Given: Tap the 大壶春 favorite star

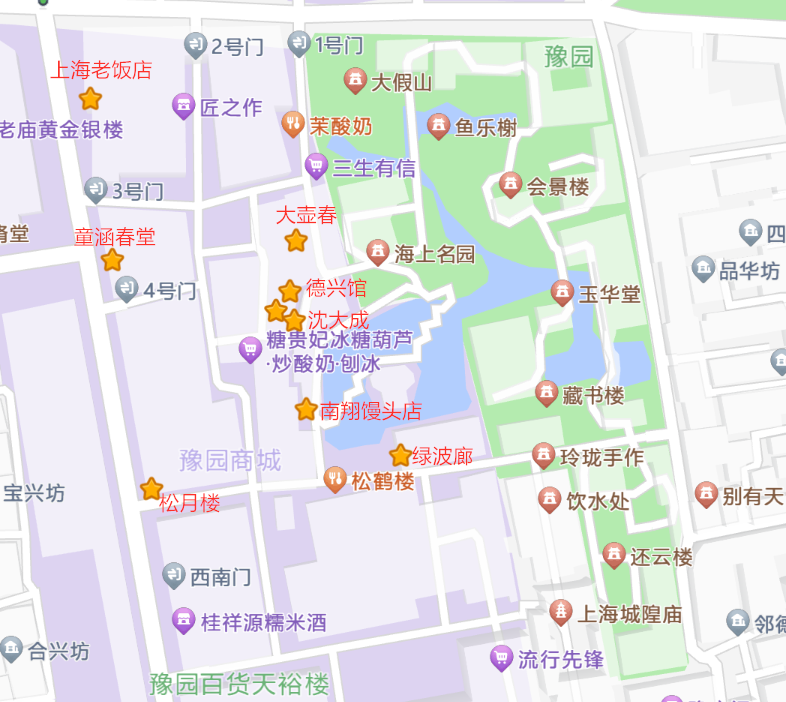Looking at the screenshot, I should (296, 240).
